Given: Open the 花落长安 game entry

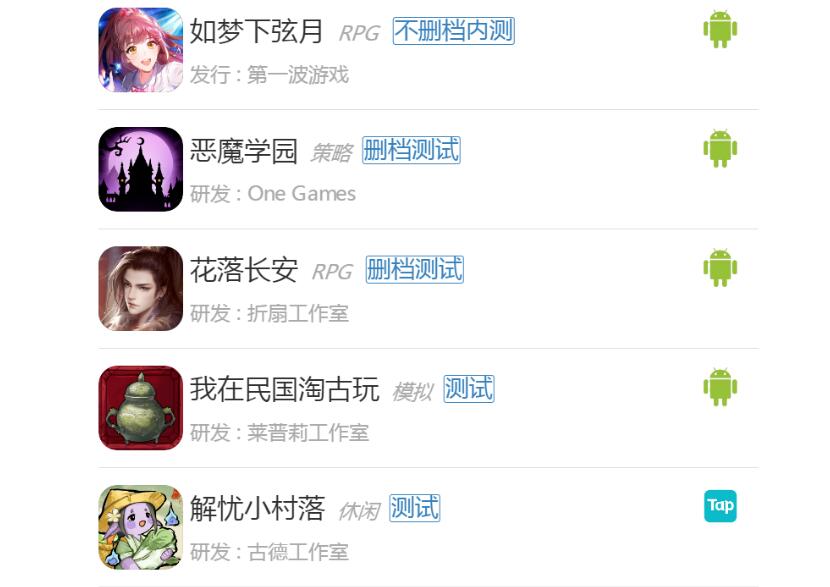Looking at the screenshot, I should 244,270.
